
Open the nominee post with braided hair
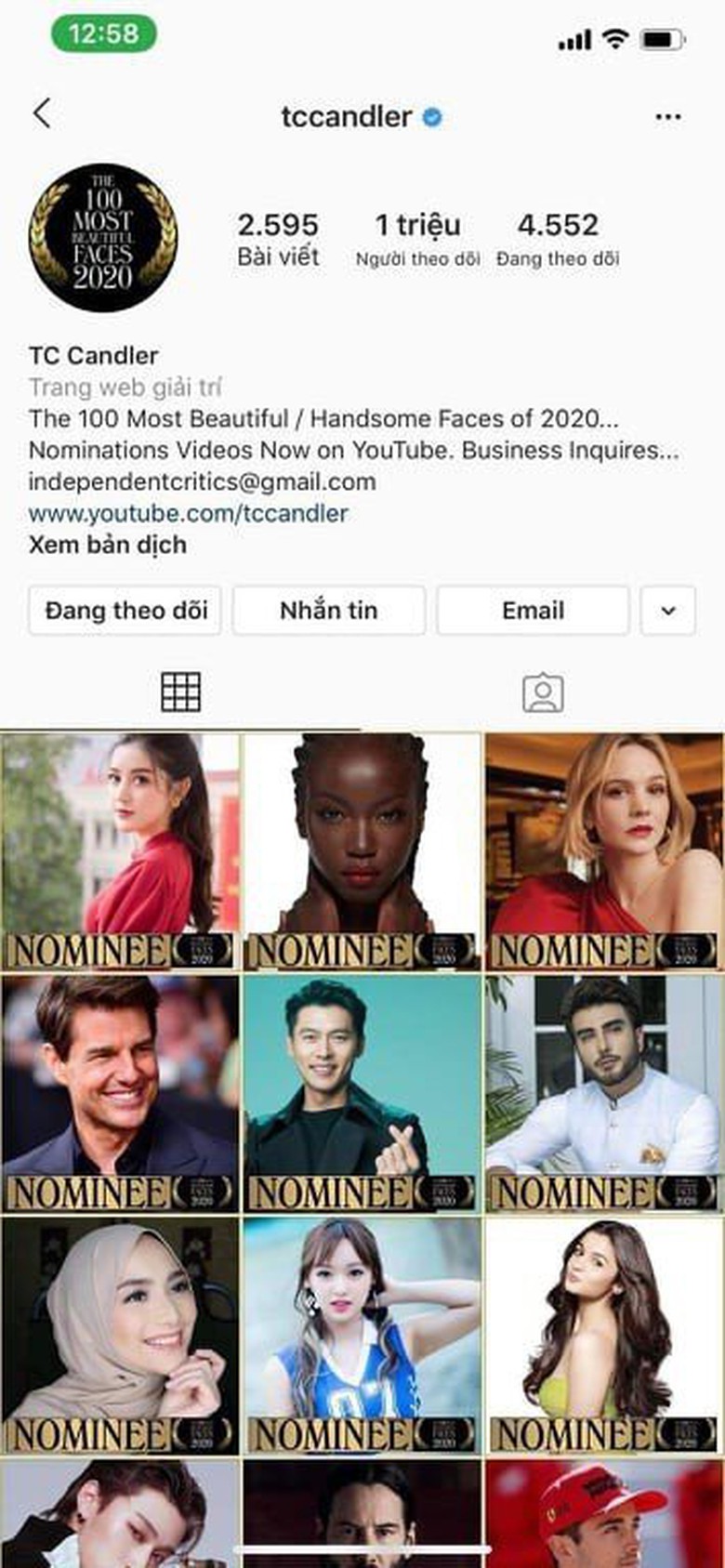click(x=362, y=850)
